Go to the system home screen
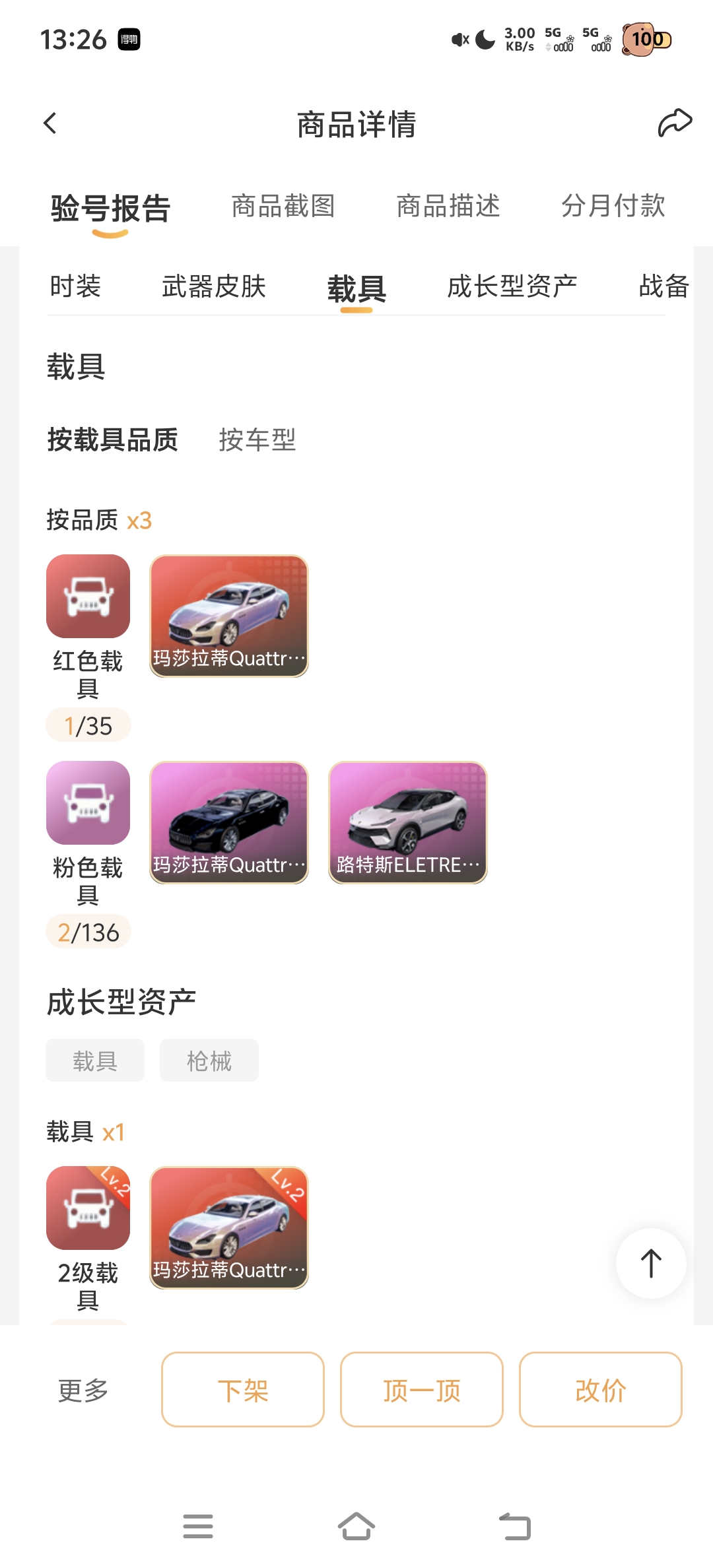This screenshot has height=1568, width=713. coord(356,1526)
